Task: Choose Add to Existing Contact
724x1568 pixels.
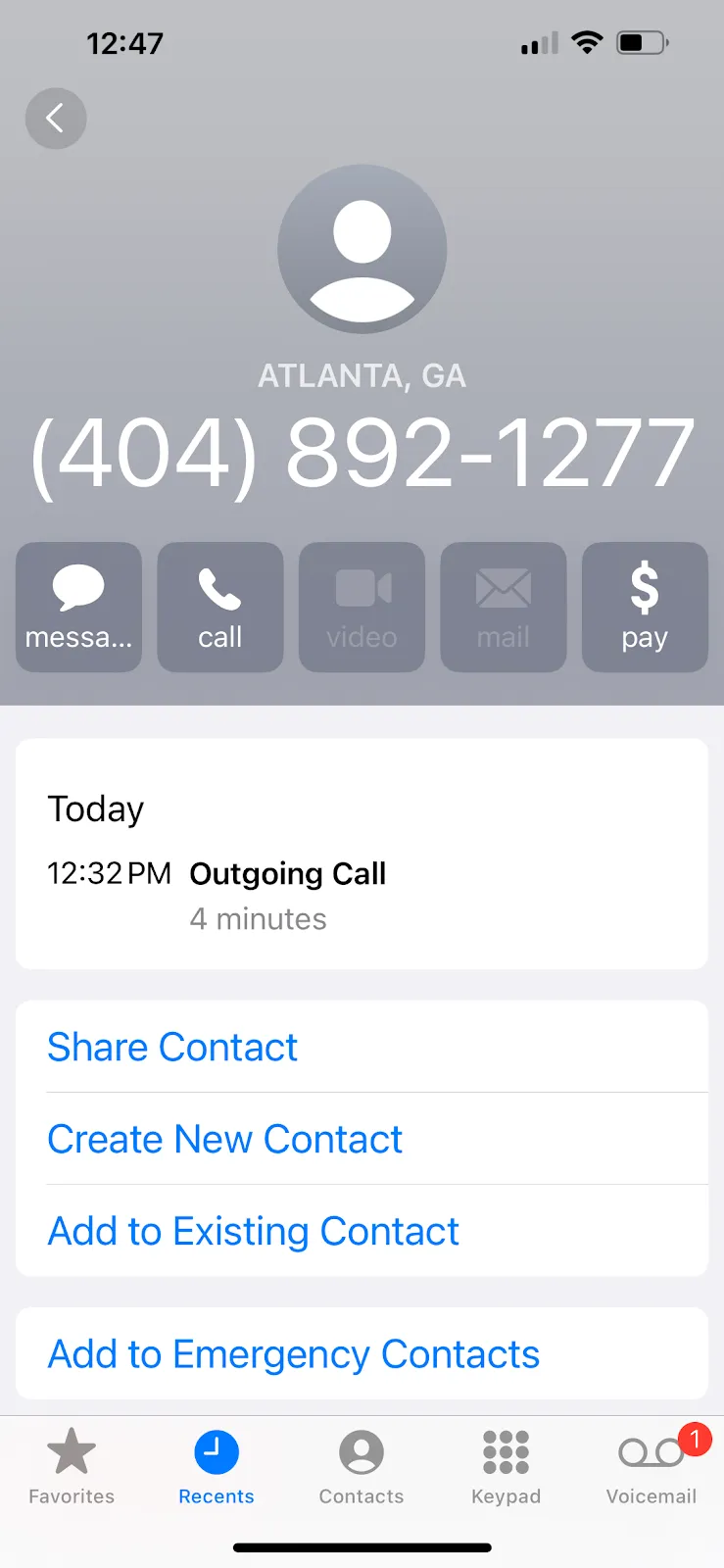Action: [x=254, y=1231]
